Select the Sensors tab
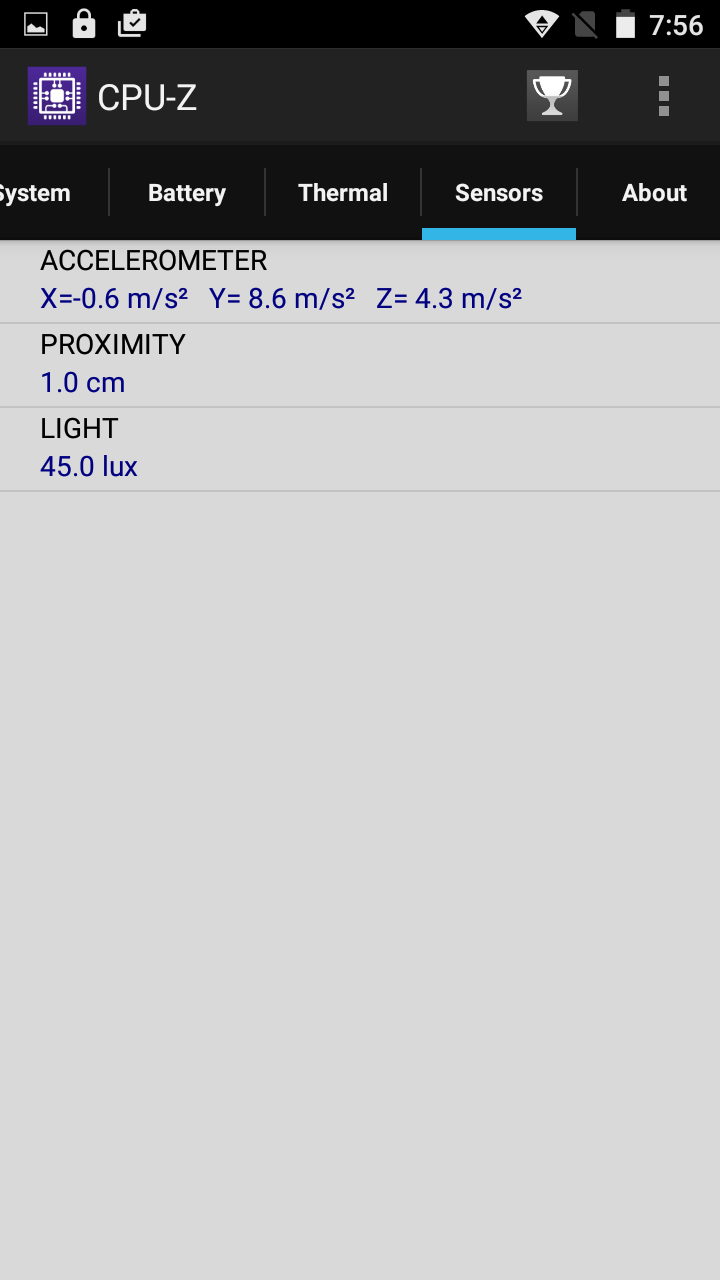 [499, 193]
